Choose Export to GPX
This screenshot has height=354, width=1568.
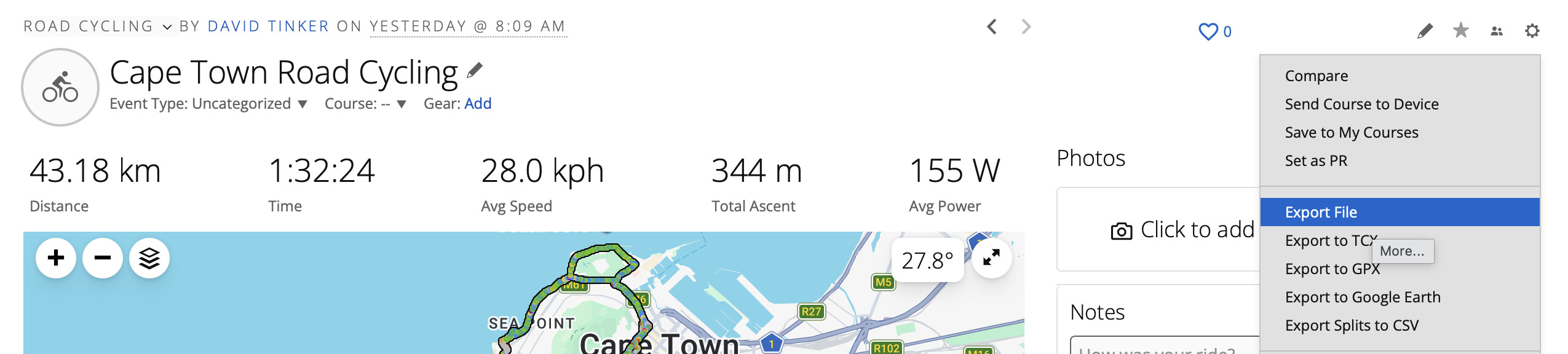click(x=1332, y=269)
